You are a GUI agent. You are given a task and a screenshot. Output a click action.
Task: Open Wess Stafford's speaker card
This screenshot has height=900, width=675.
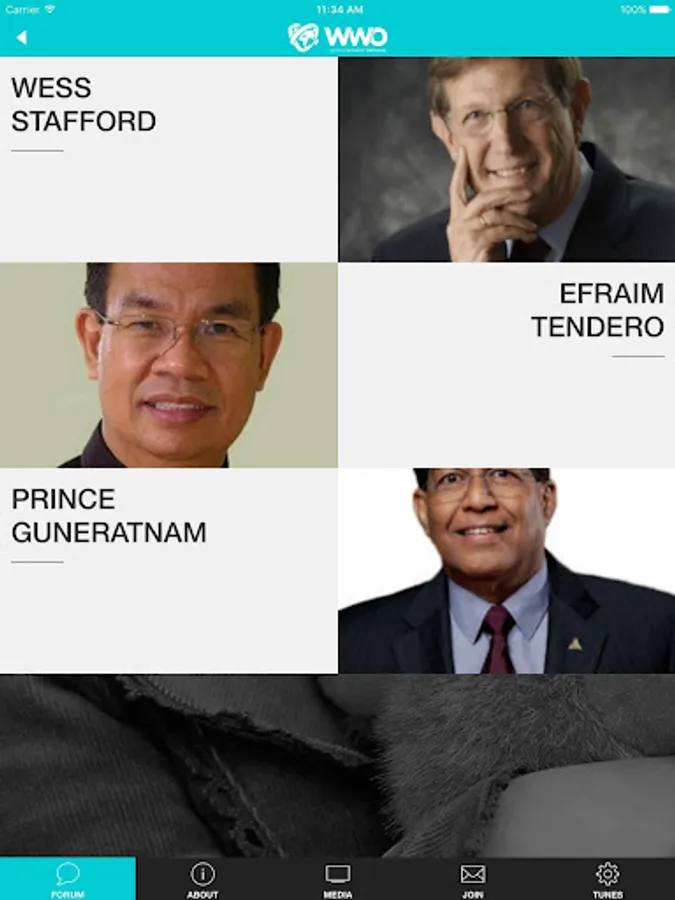(338, 160)
